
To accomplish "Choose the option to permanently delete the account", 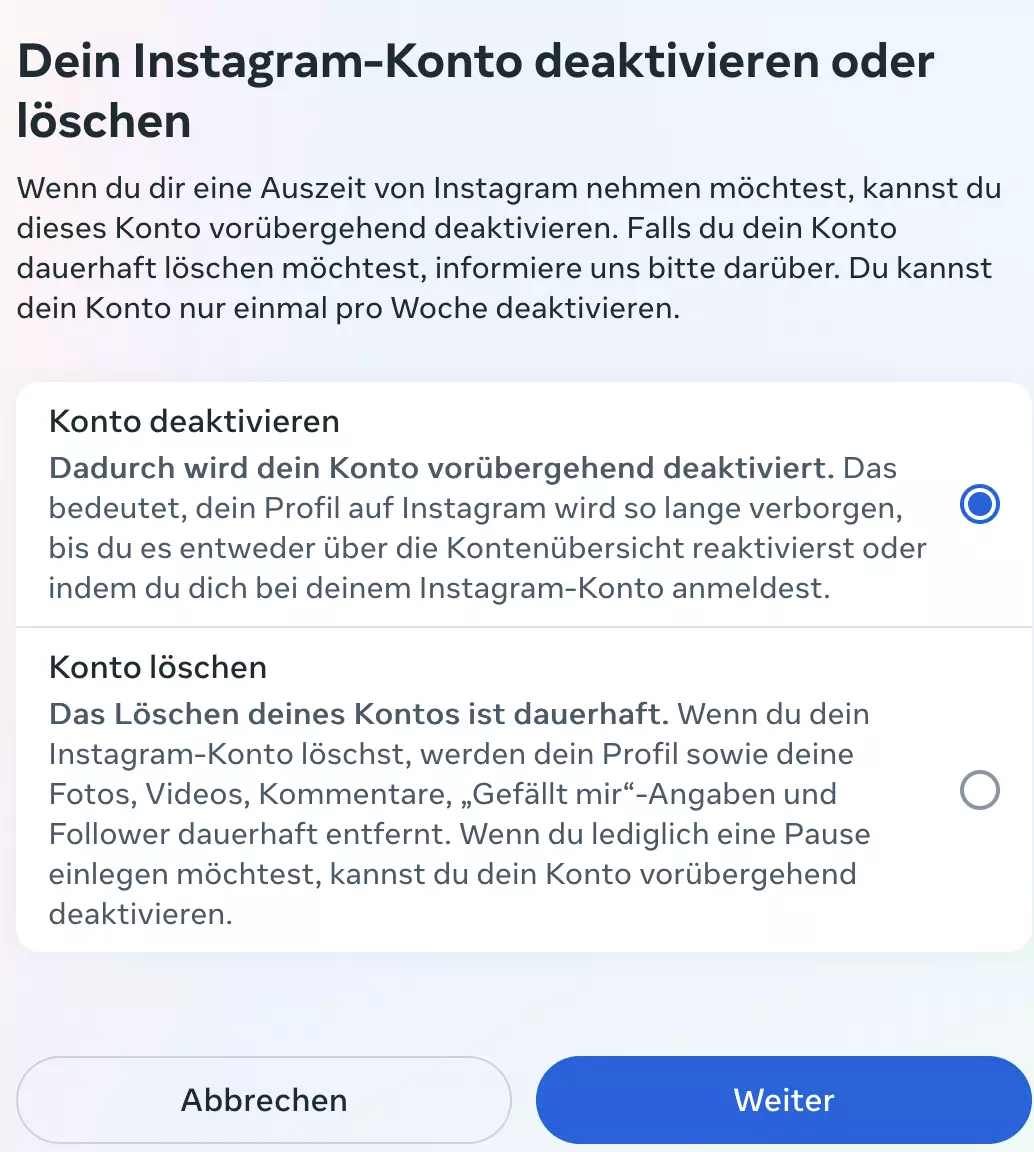I will 980,790.
